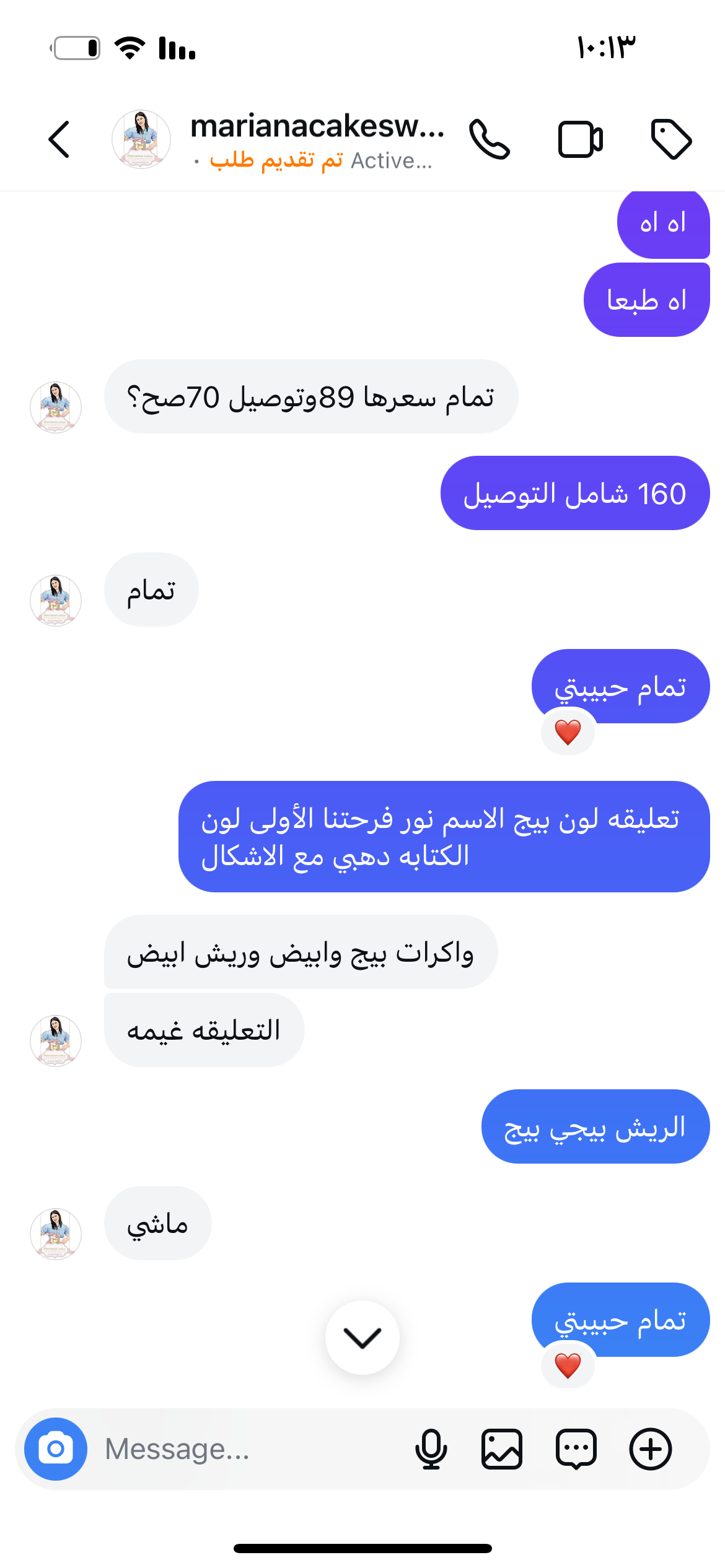The height and width of the screenshot is (1568, 725).
Task: Attach a photo from gallery
Action: coord(502,1448)
